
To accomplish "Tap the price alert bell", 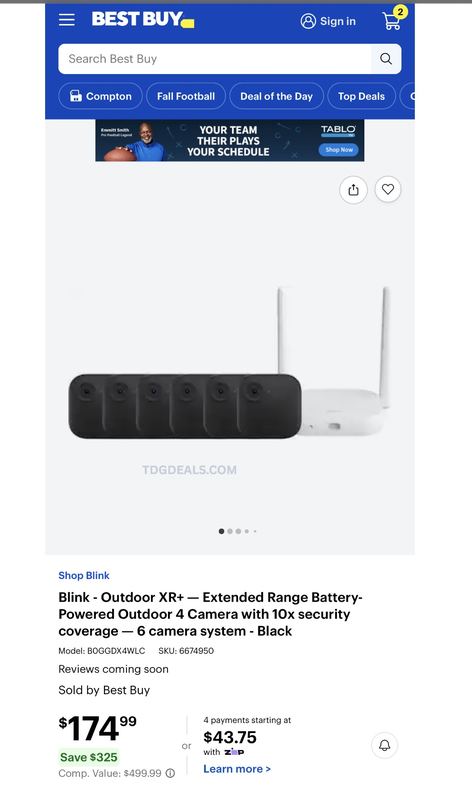I will 385,745.
